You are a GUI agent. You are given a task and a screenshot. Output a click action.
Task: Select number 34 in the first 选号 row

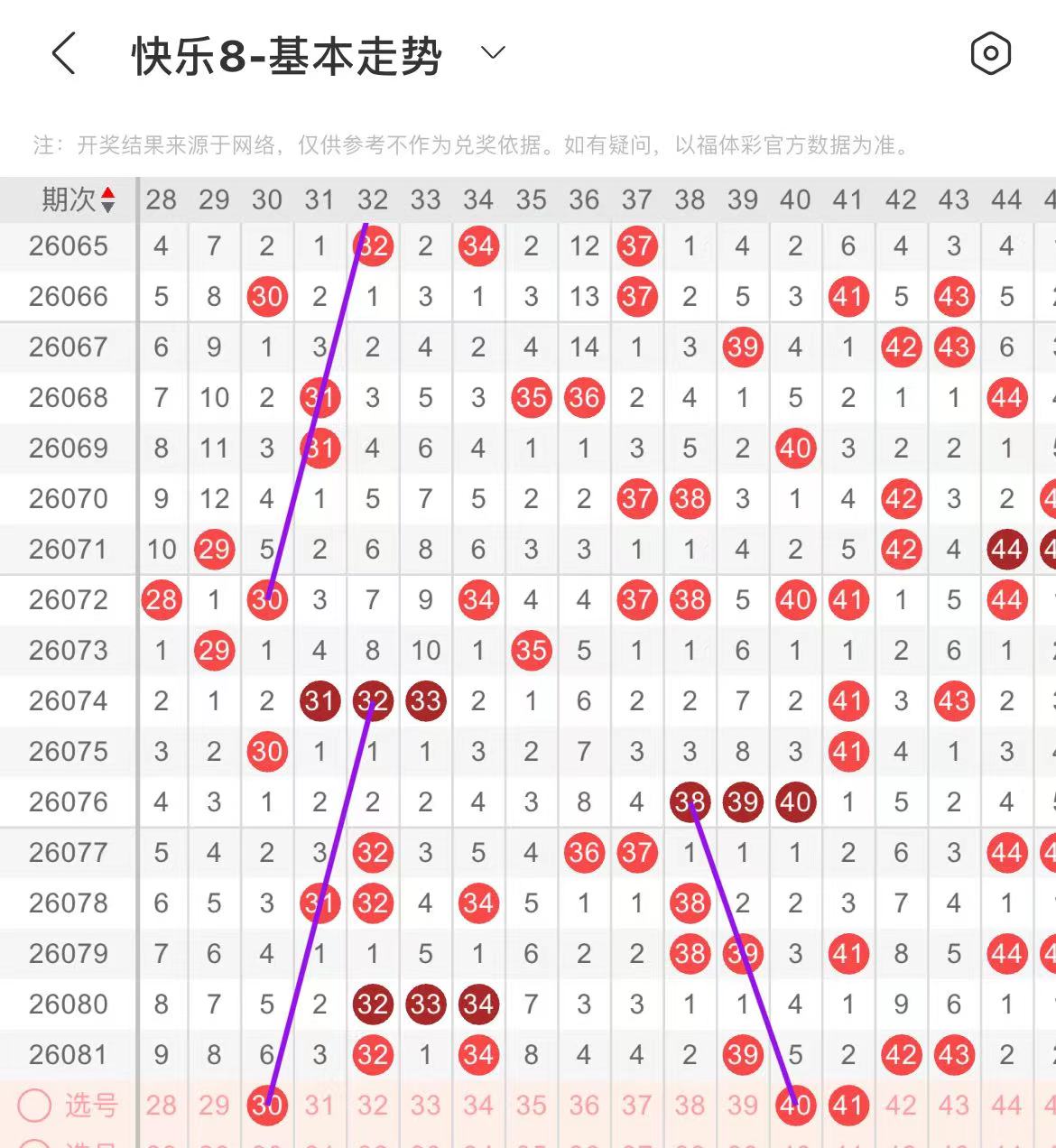pyautogui.click(x=478, y=1106)
